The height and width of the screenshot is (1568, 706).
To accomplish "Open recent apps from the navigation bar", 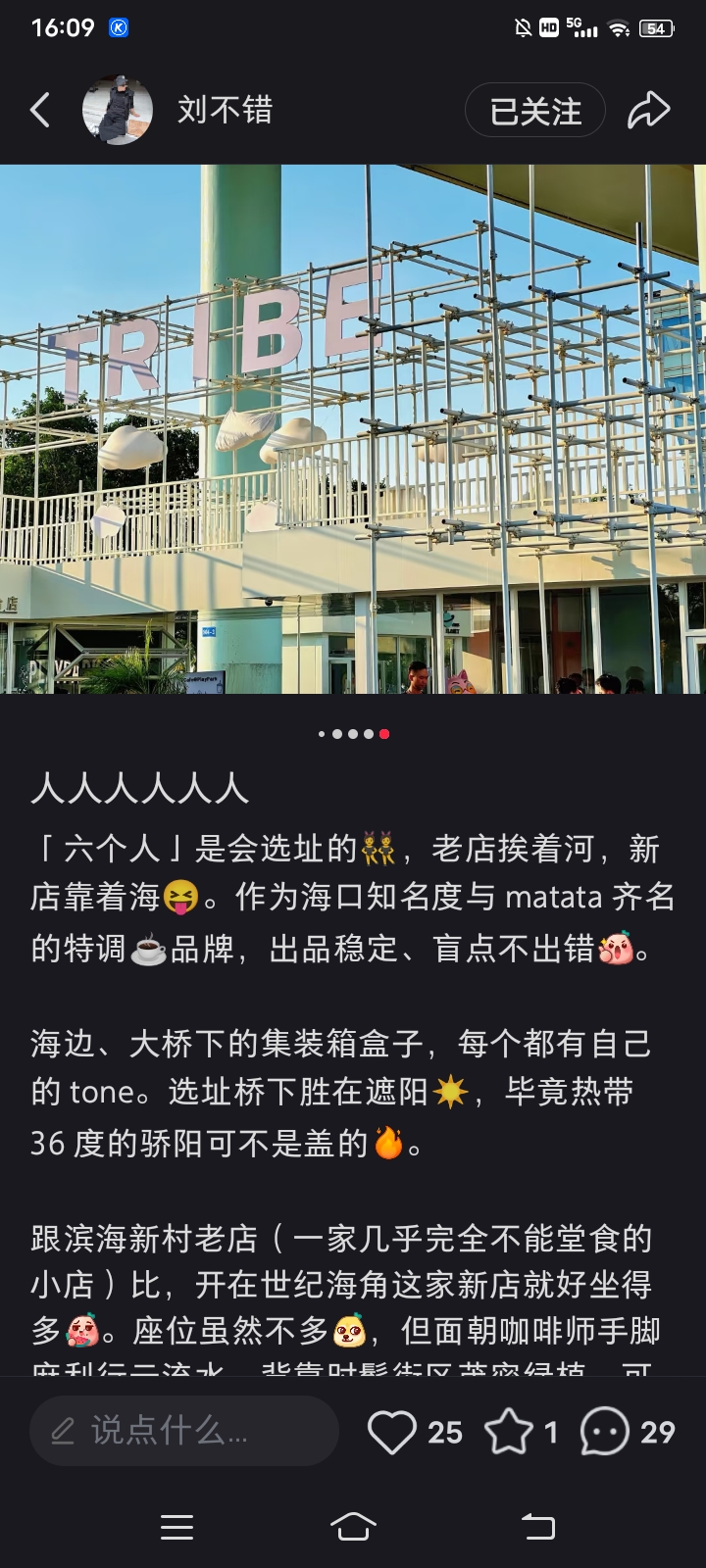I will pyautogui.click(x=176, y=1526).
